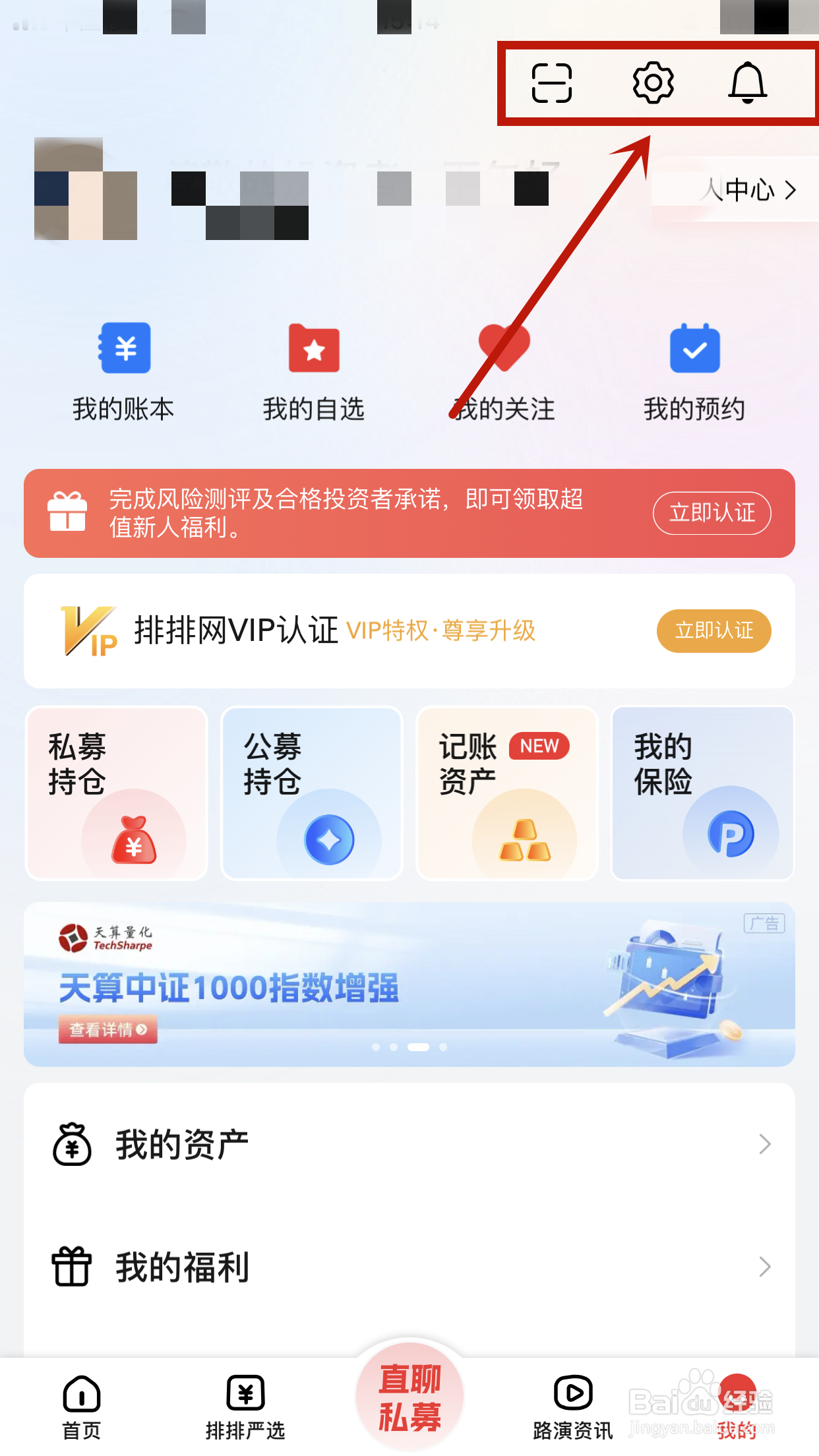The height and width of the screenshot is (1456, 819).
Task: Open the settings gear
Action: (x=653, y=83)
